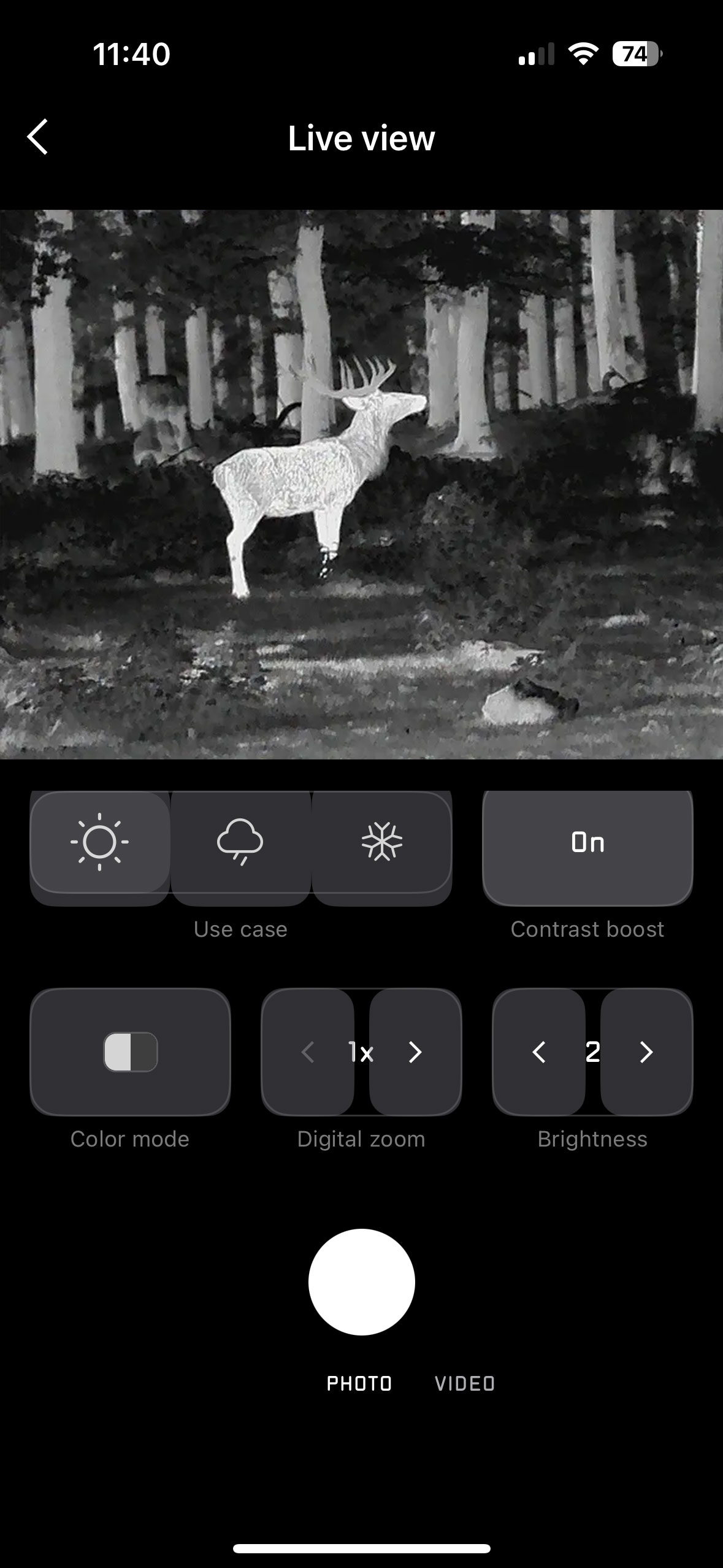Select the rain use case mode
The width and height of the screenshot is (723, 1568).
(x=240, y=842)
